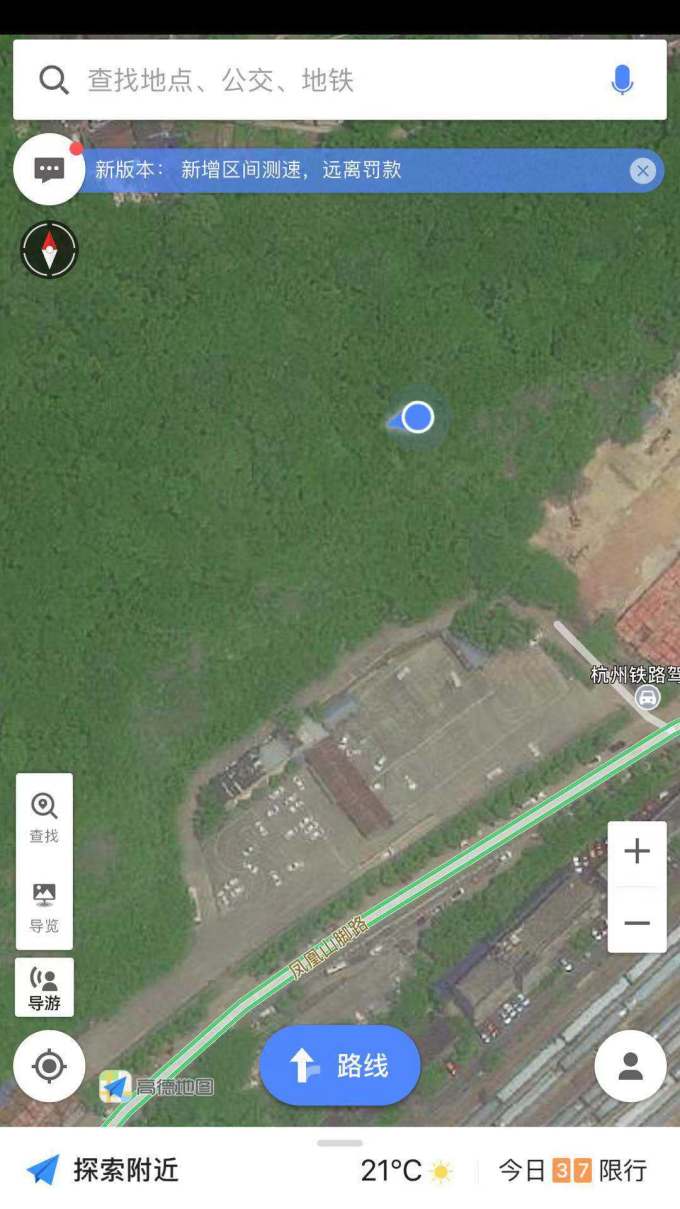The height and width of the screenshot is (1209, 680).
Task: Start voice search with the microphone
Action: click(x=622, y=80)
